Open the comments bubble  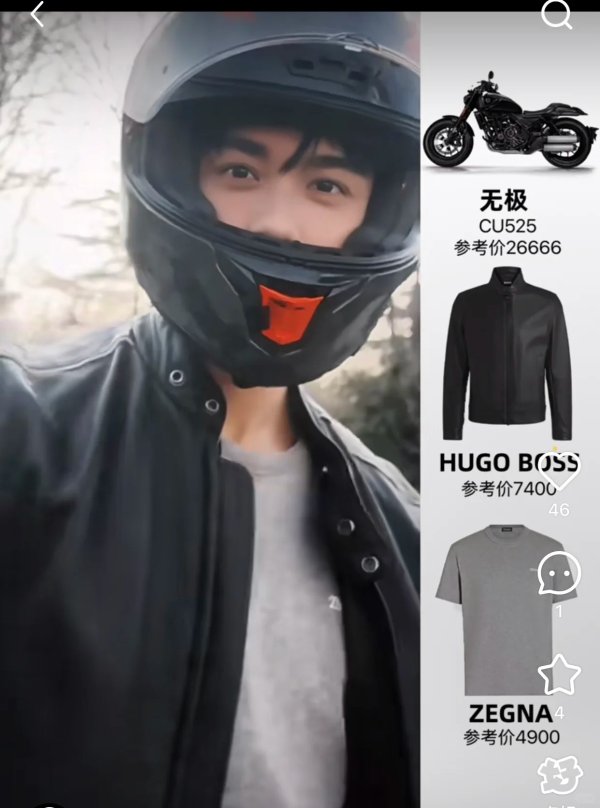[x=558, y=574]
